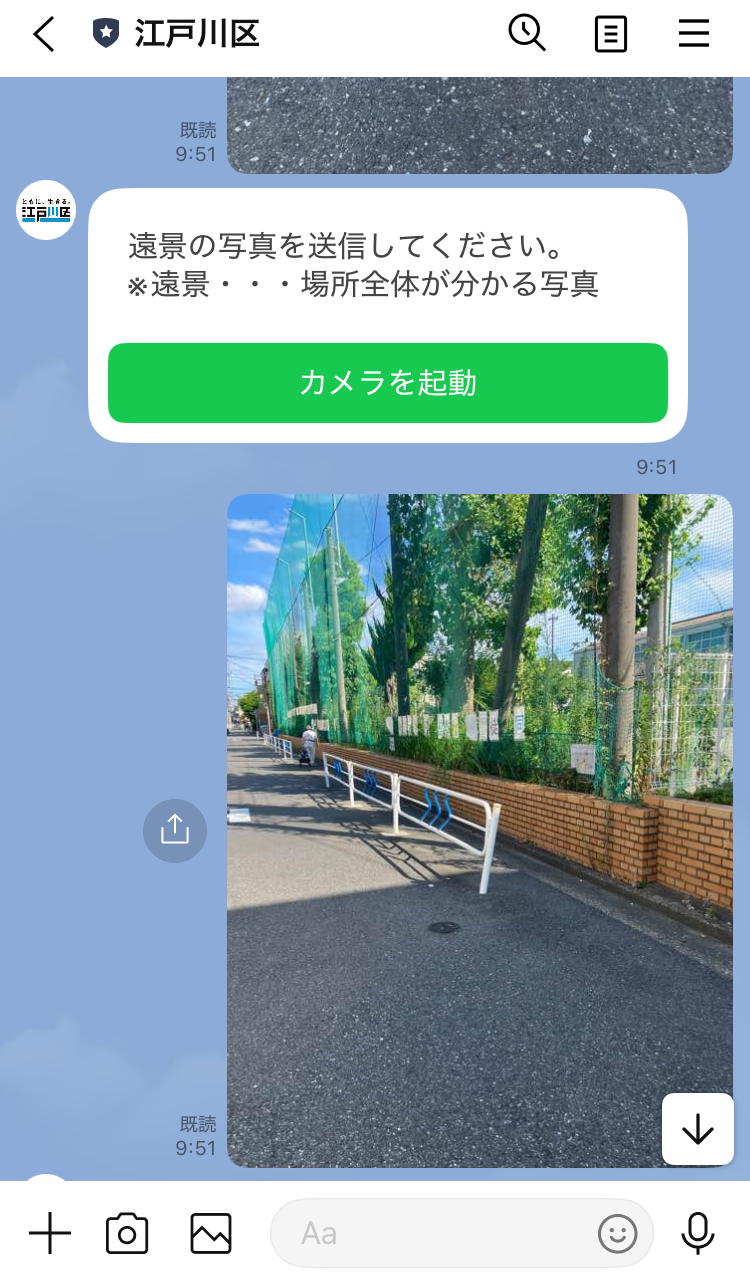
Task: Go back from the 江戸川区 chat
Action: point(42,34)
